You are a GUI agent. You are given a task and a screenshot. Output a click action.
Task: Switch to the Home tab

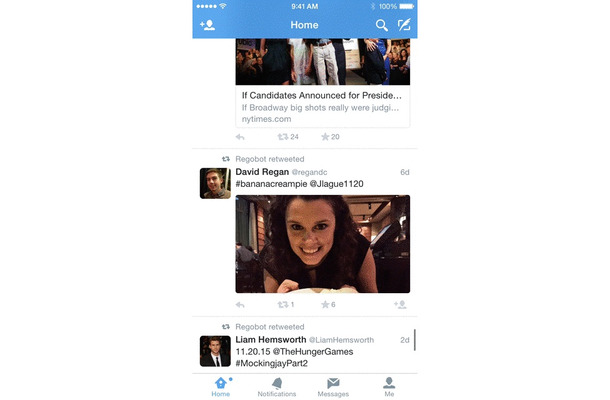221,386
